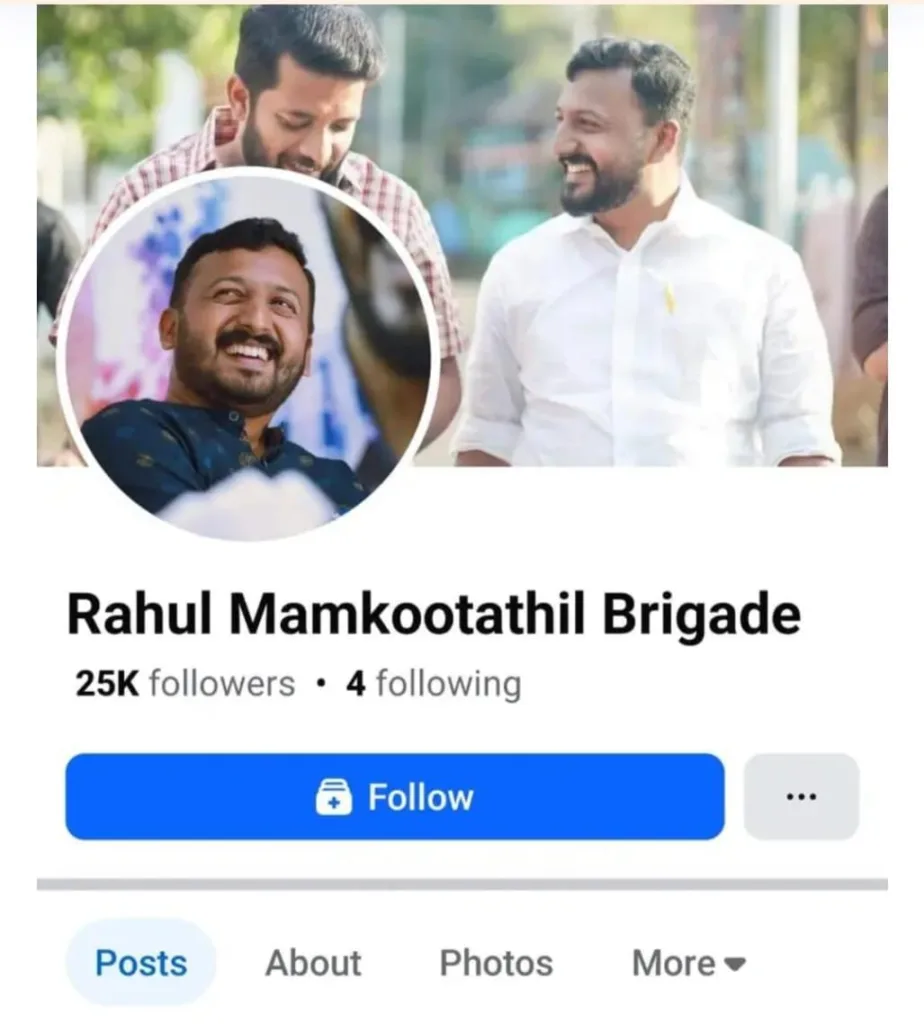Switch to the About tab
This screenshot has width=924, height=1024.
[x=313, y=963]
